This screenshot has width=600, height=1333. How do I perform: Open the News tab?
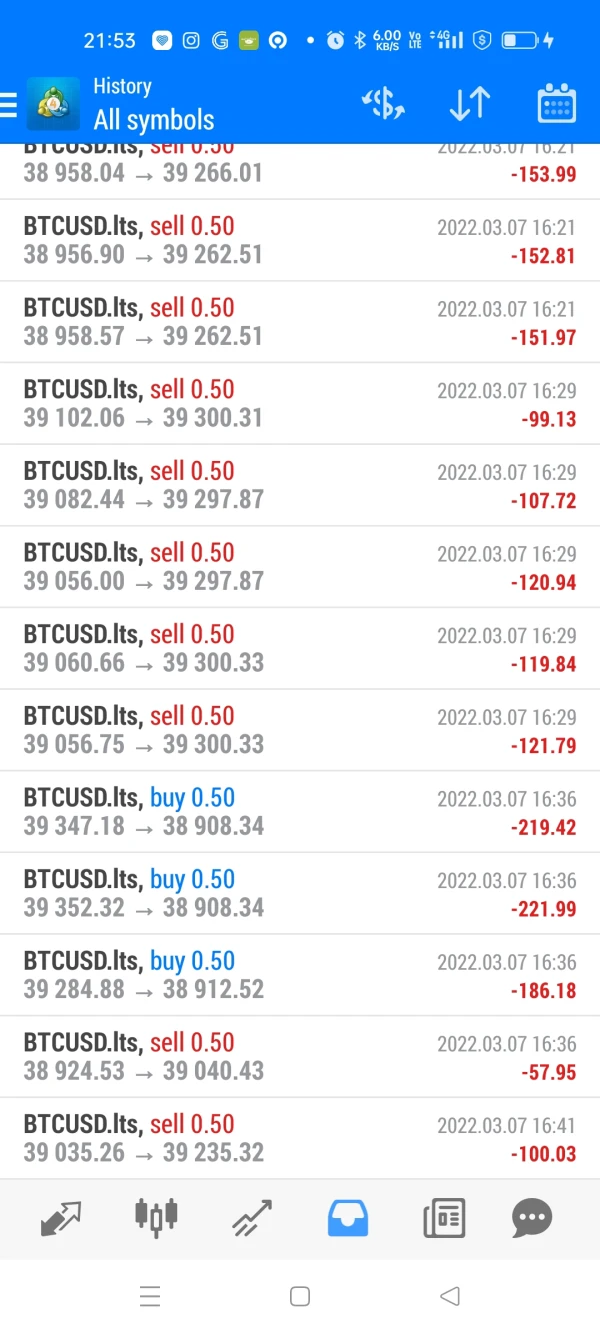point(443,1218)
